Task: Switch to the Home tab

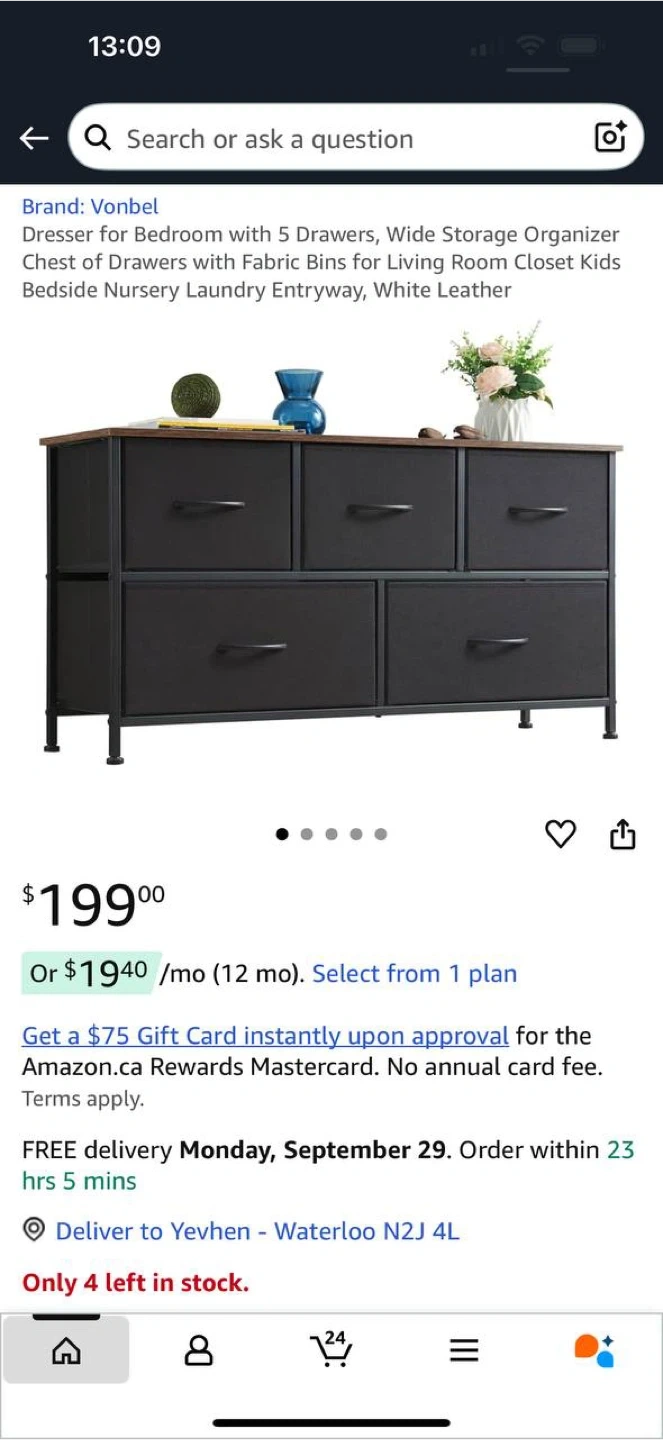Action: (66, 1351)
